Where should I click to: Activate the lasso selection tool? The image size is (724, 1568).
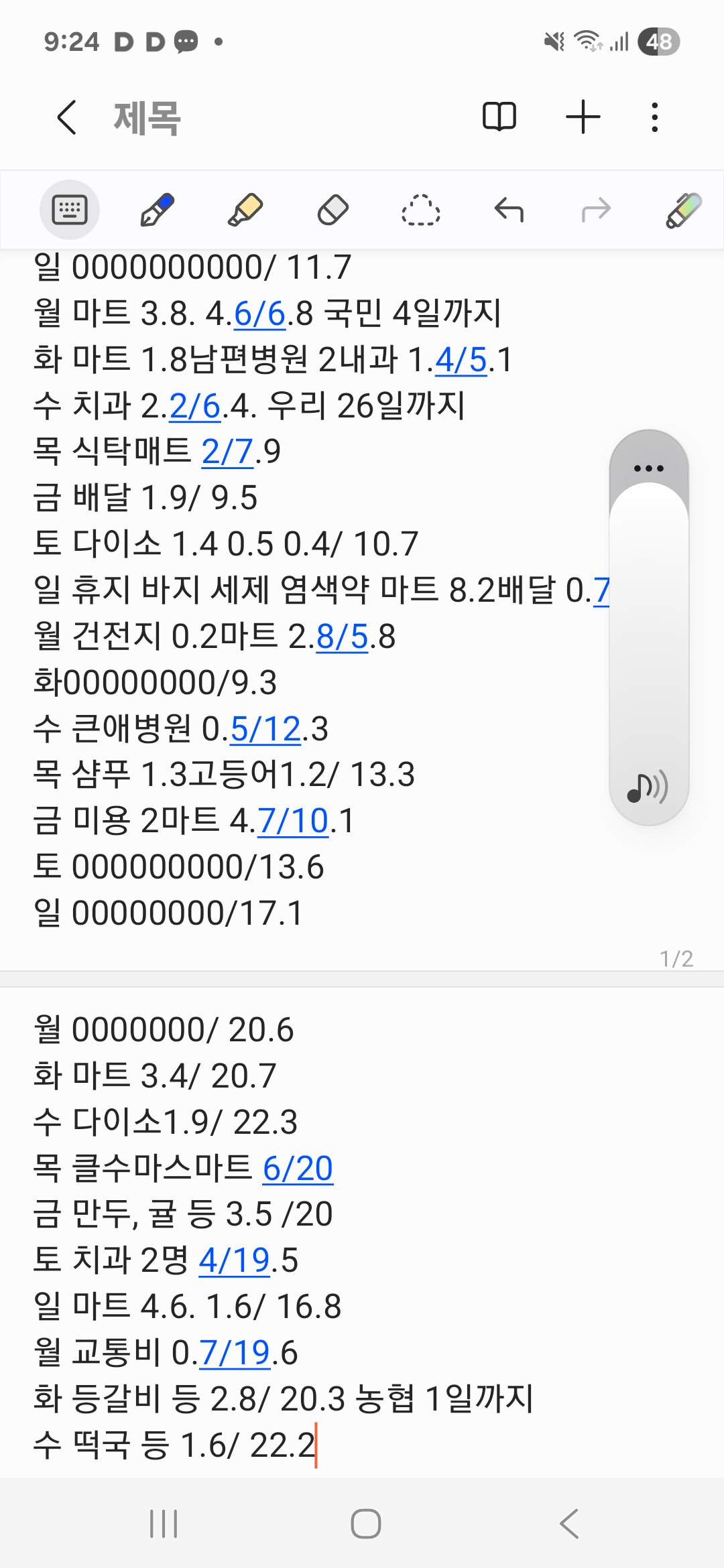[421, 210]
